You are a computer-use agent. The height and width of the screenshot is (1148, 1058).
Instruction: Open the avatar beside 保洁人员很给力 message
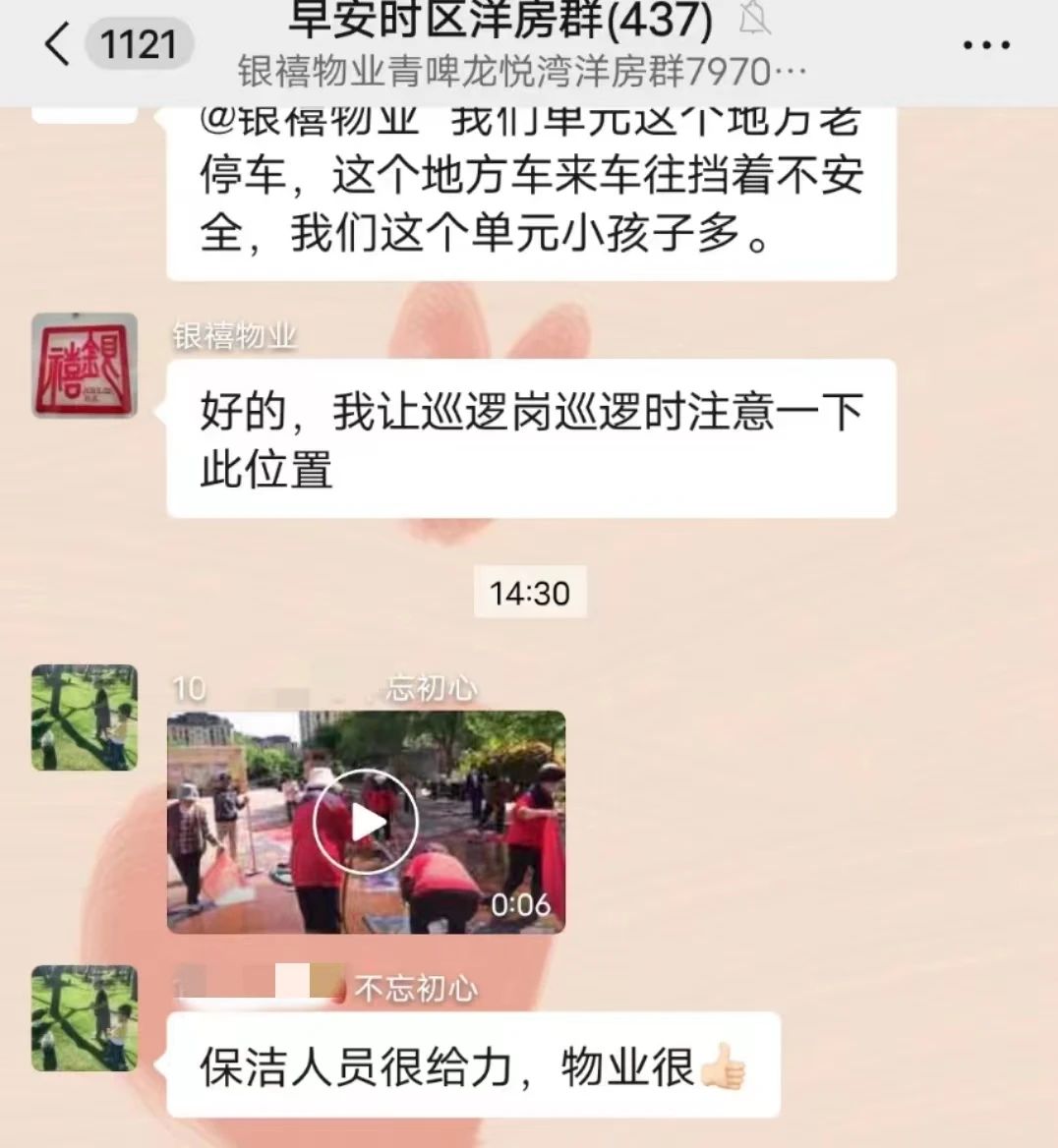(85, 1018)
